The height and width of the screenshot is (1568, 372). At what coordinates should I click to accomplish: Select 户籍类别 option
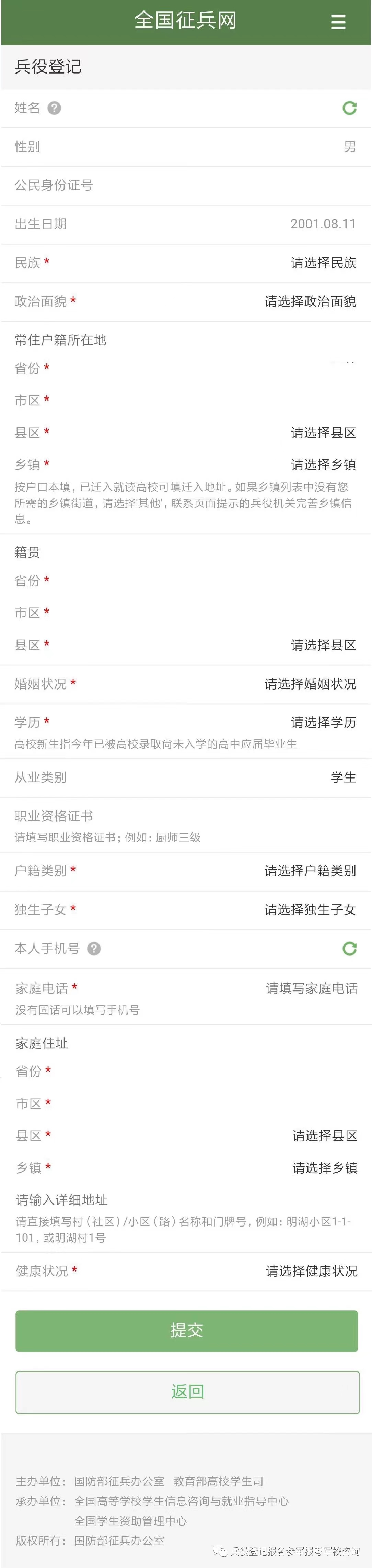pyautogui.click(x=310, y=871)
